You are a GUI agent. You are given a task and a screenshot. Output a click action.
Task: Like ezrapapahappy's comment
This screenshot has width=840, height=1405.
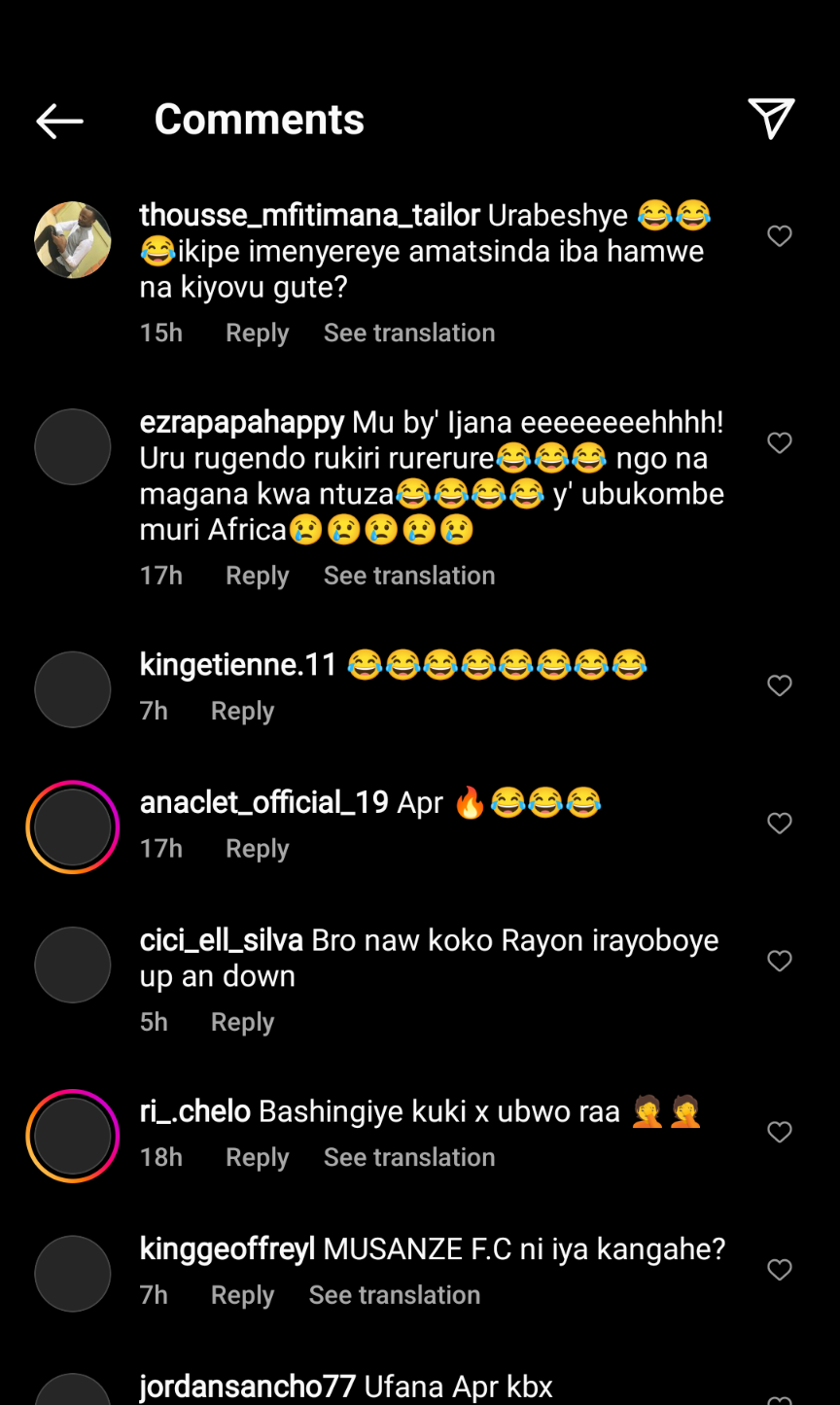(x=780, y=443)
